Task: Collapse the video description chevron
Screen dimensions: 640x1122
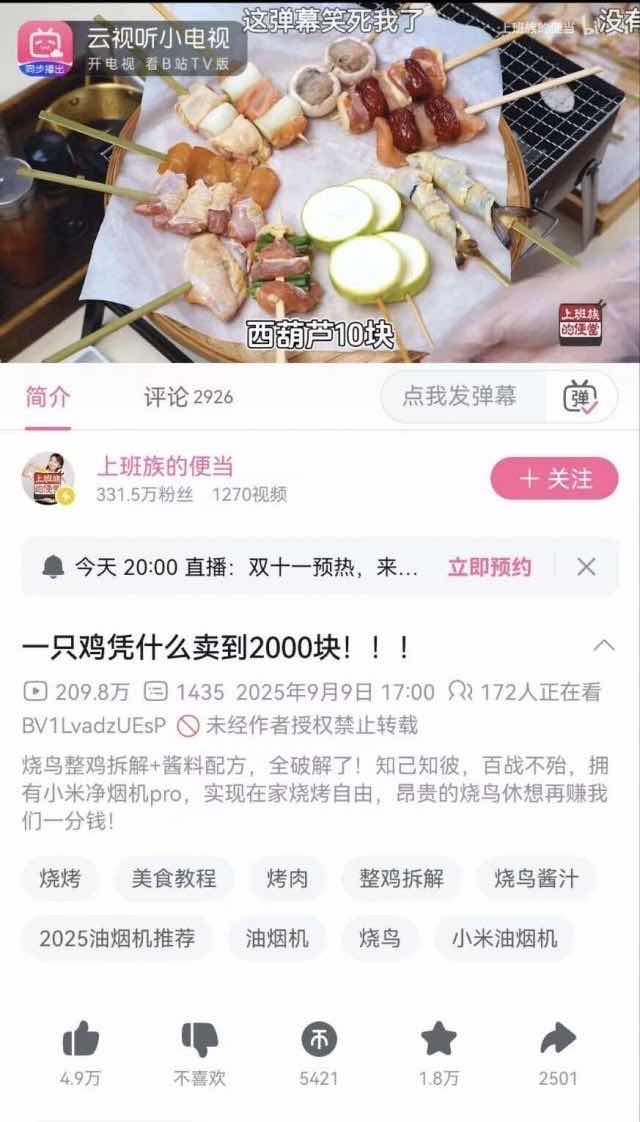Action: coord(604,646)
